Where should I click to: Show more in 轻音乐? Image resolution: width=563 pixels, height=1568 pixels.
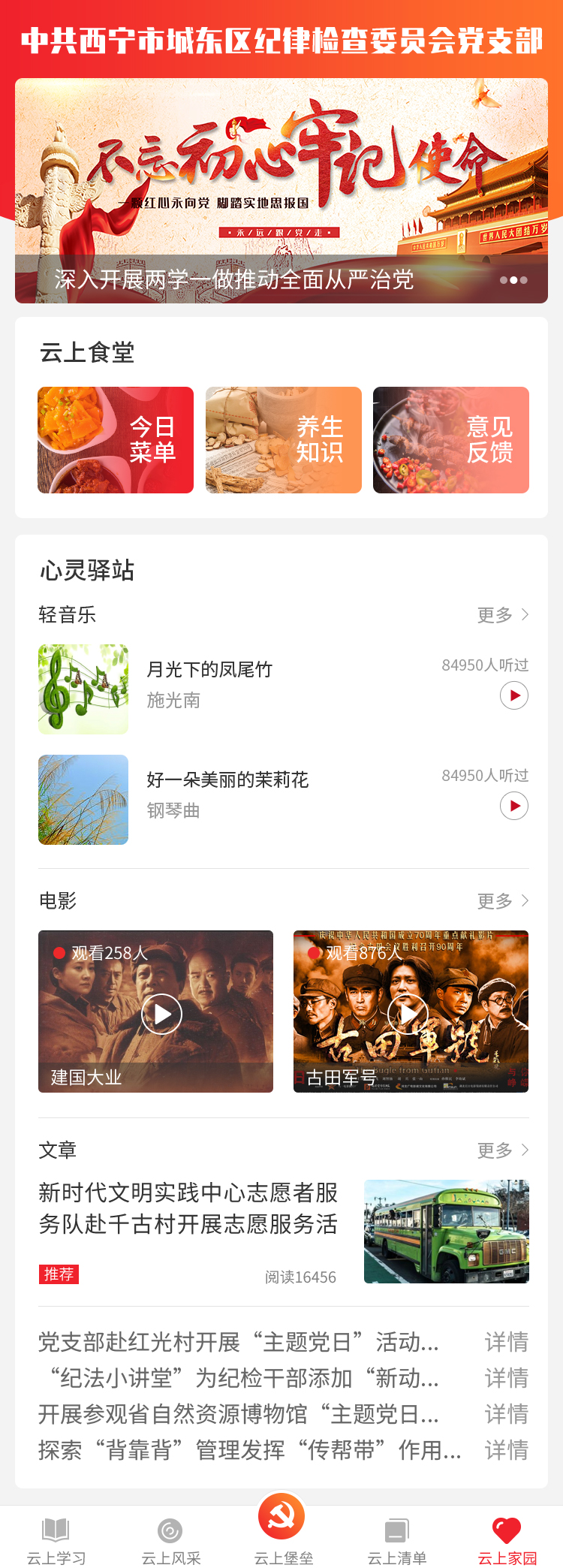click(x=503, y=615)
